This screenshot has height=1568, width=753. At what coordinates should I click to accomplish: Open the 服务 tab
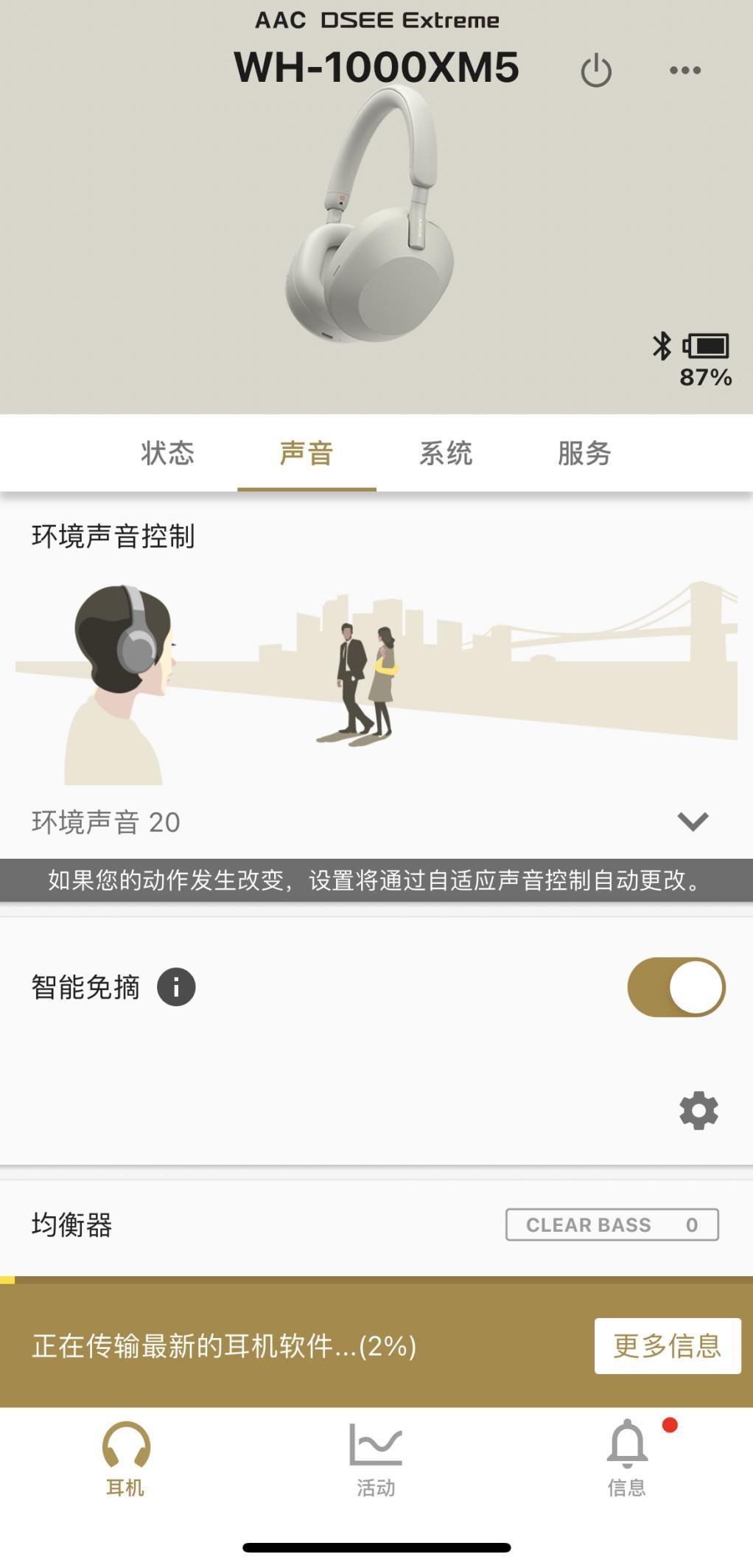(x=583, y=453)
